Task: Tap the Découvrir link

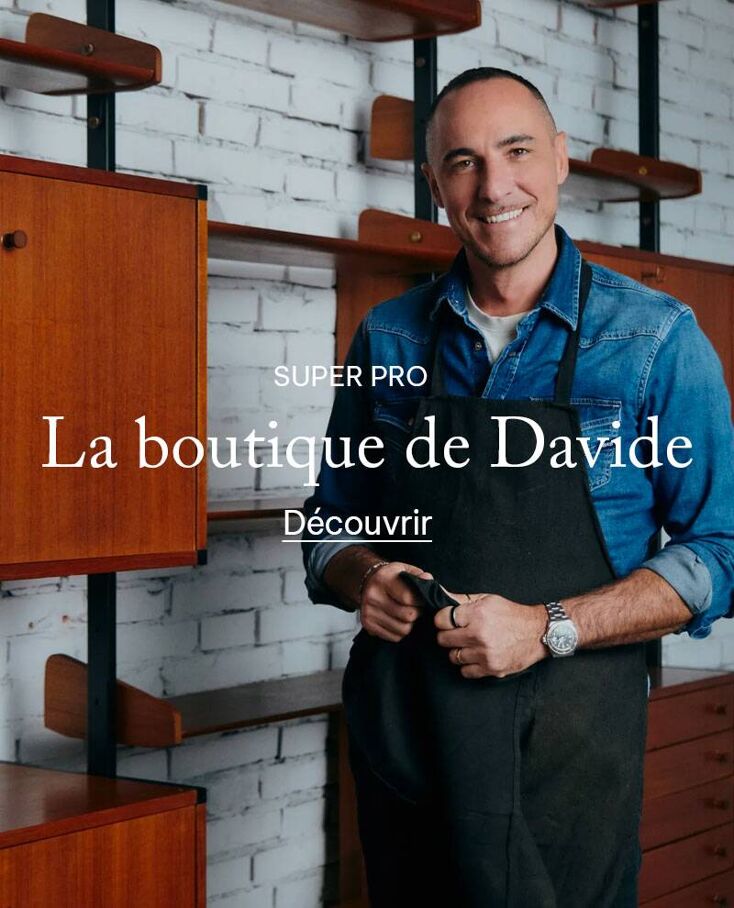Action: point(357,523)
